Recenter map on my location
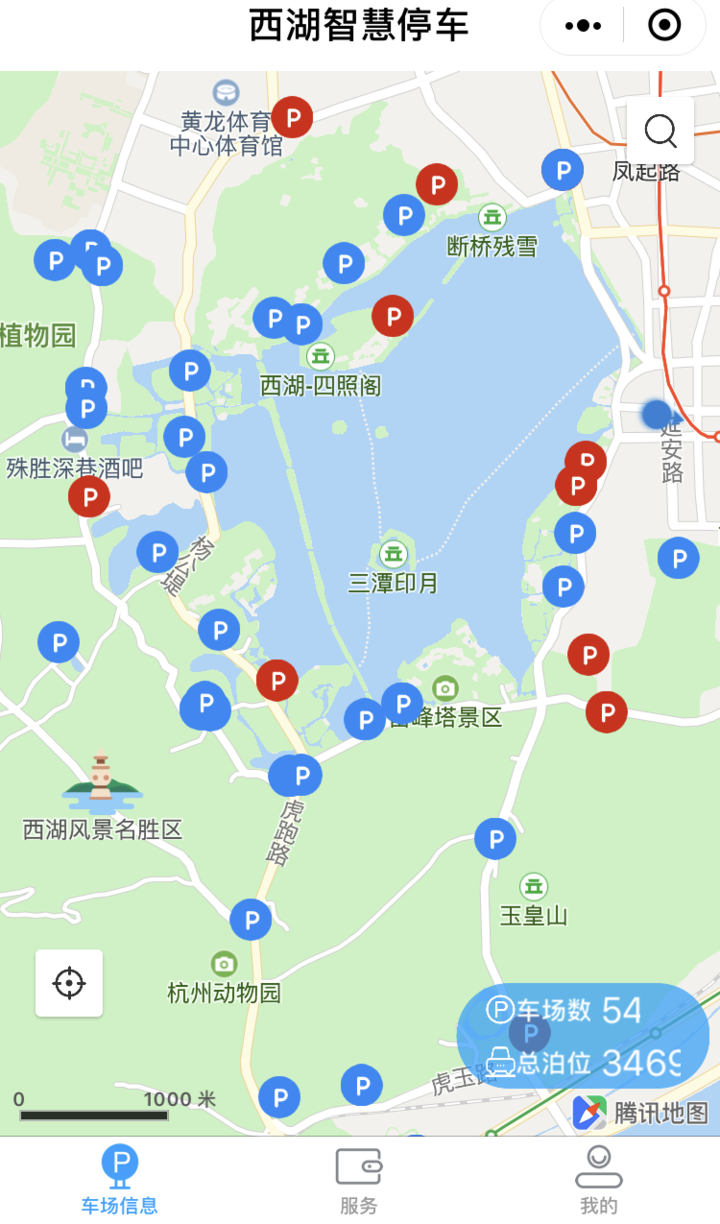Image resolution: width=720 pixels, height=1224 pixels. (x=69, y=983)
